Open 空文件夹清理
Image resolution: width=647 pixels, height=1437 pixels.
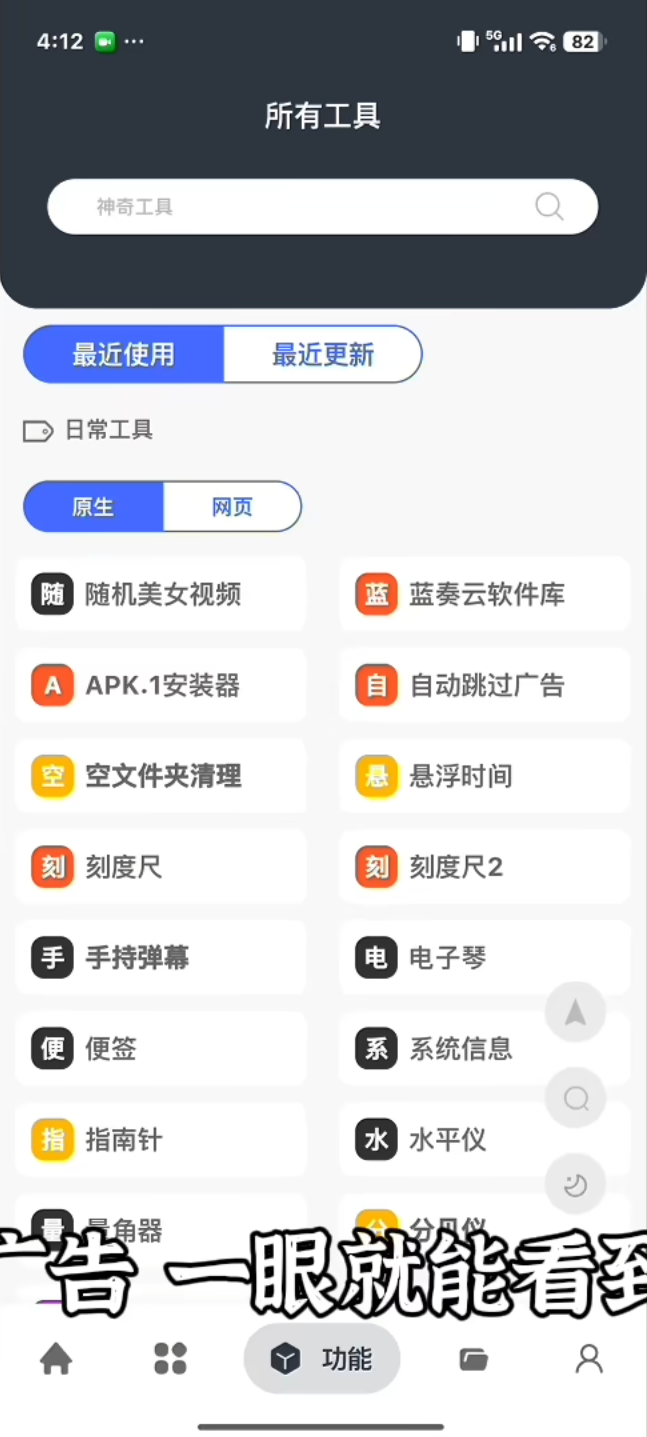click(x=160, y=776)
